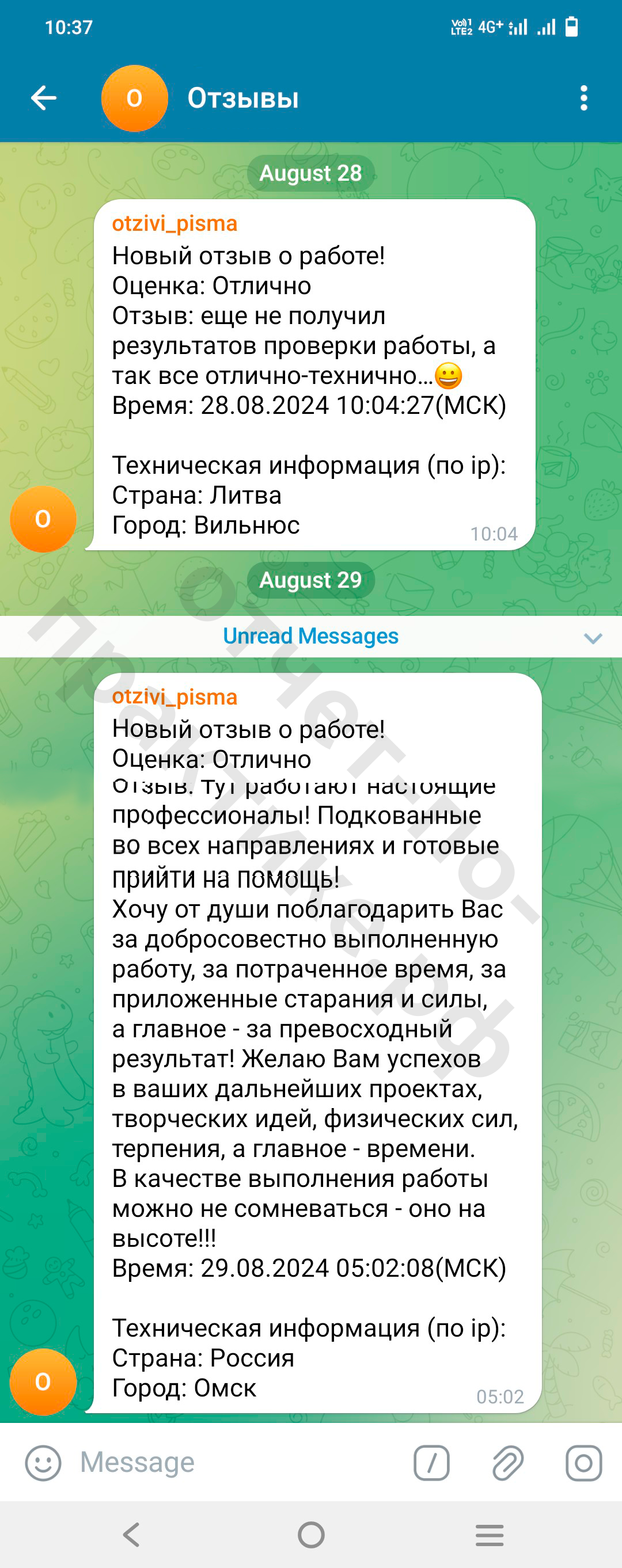Tap the sender avatar beside the Омск message
The height and width of the screenshot is (1568, 622).
pos(43,1381)
